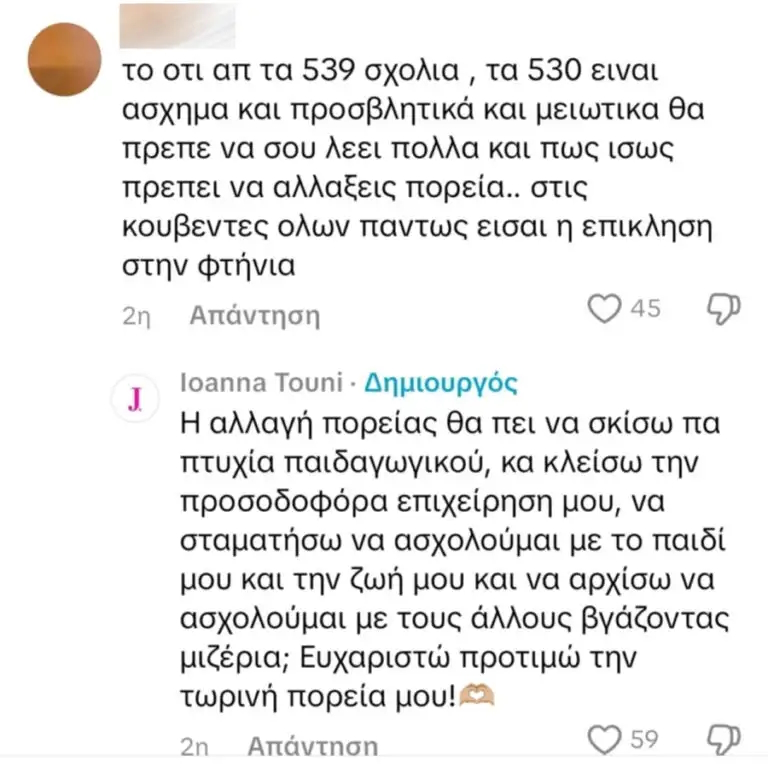Open the first commenter's profile picture

point(64,59)
